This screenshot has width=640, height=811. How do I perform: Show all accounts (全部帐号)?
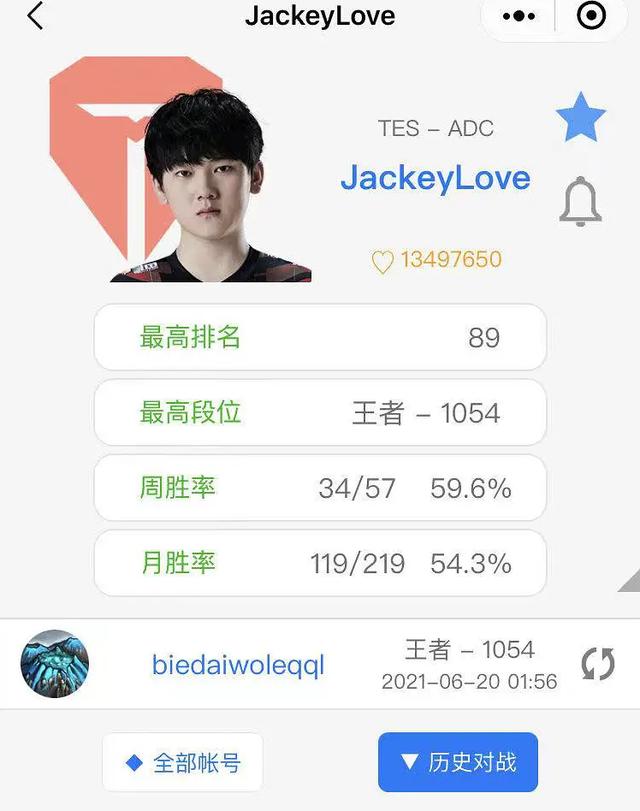183,763
